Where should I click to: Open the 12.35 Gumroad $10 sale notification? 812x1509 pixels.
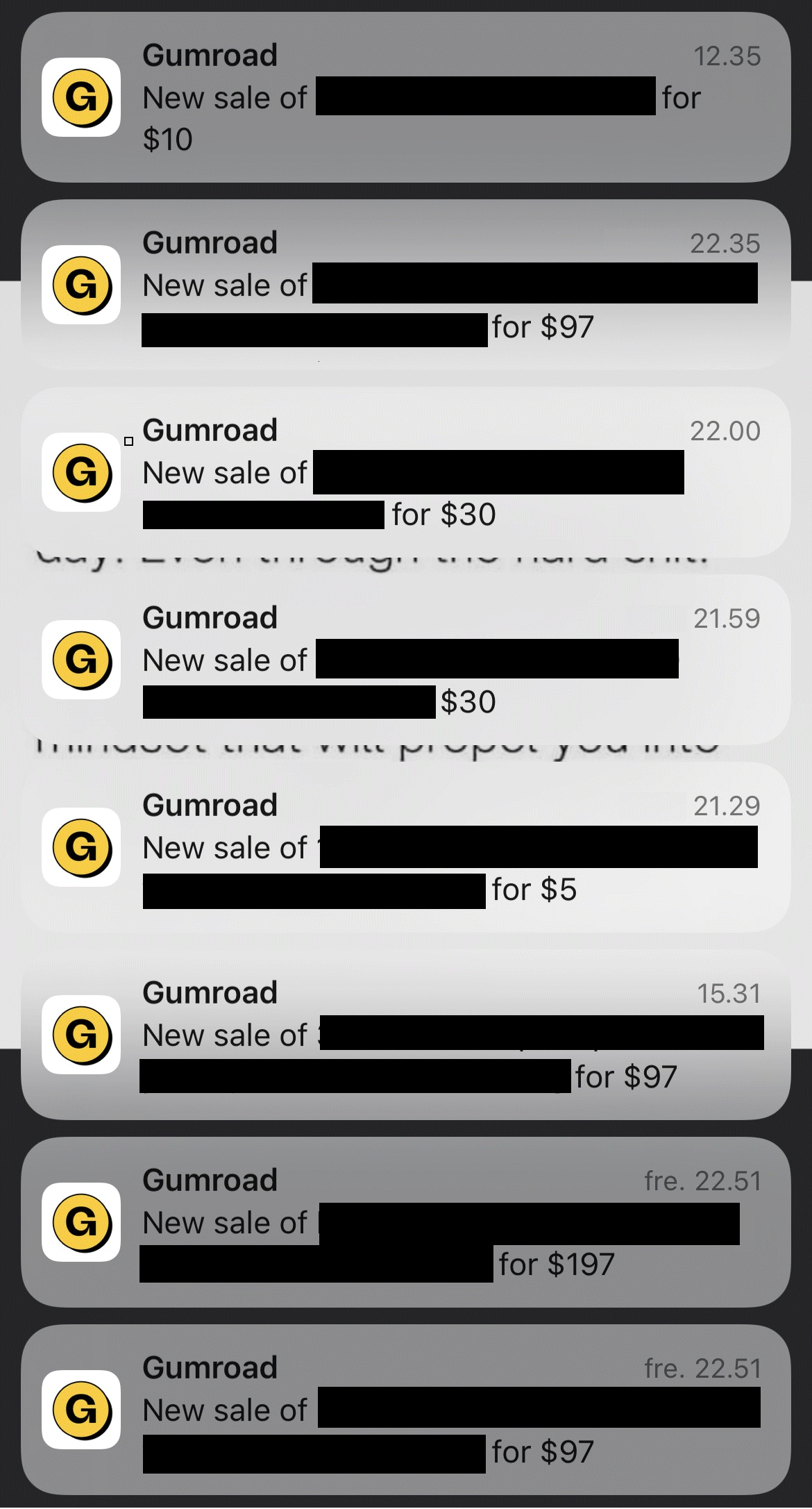[x=406, y=97]
